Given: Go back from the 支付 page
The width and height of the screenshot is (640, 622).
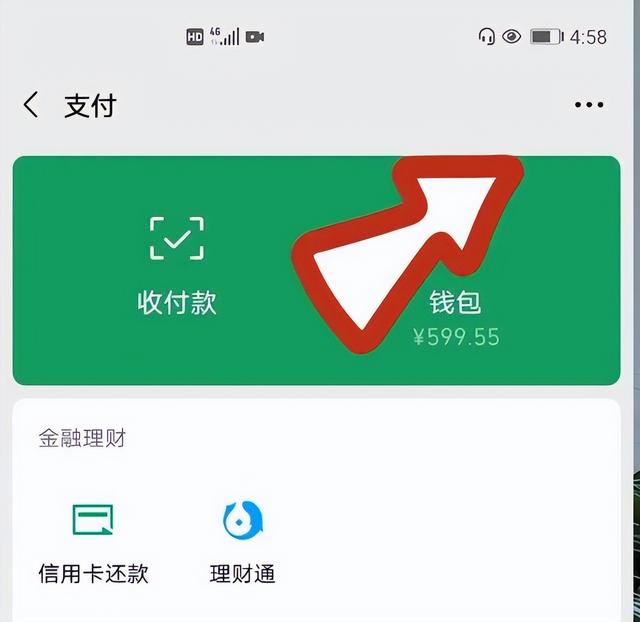Looking at the screenshot, I should [x=32, y=105].
